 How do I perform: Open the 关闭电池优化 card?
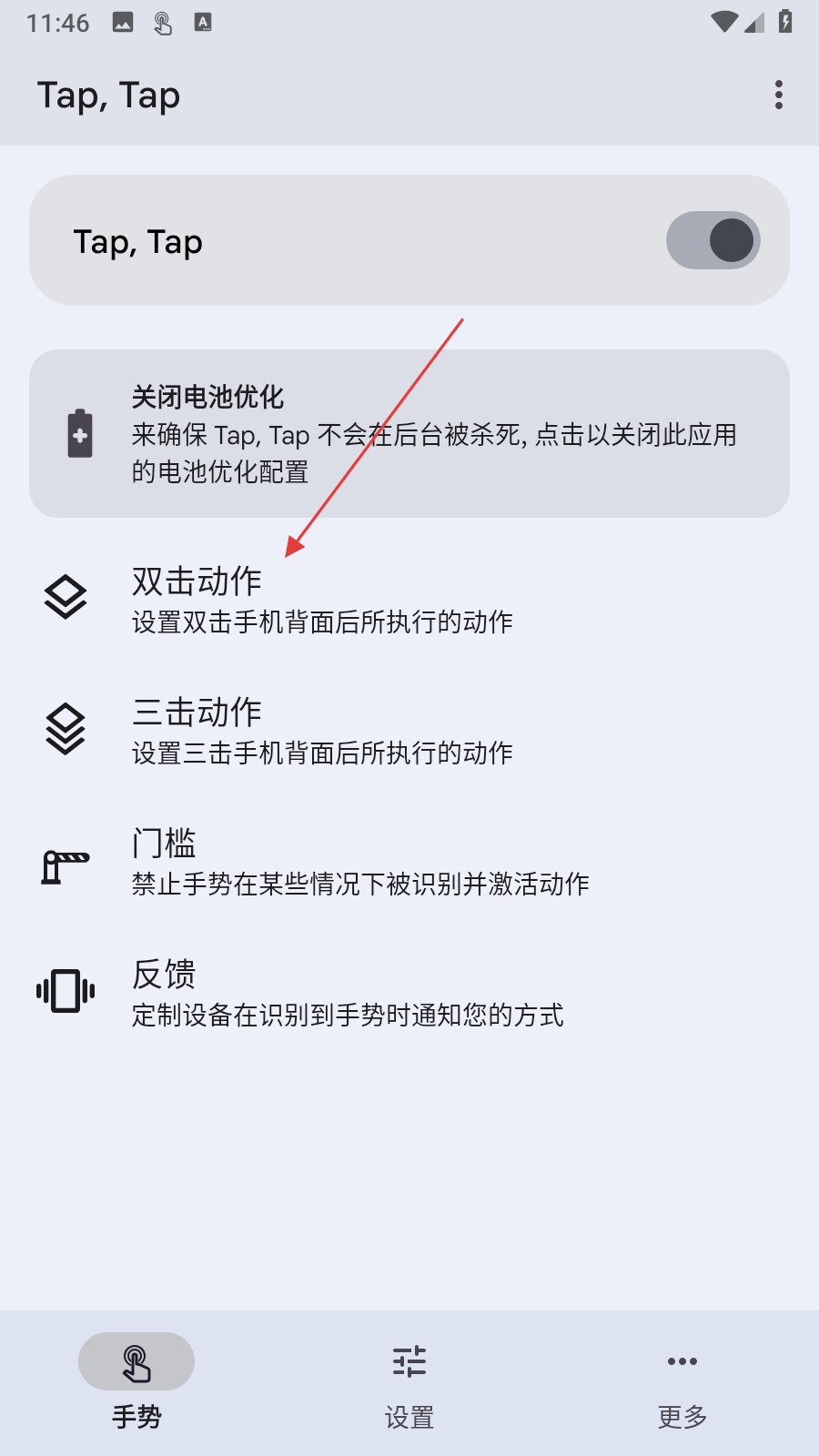409,434
